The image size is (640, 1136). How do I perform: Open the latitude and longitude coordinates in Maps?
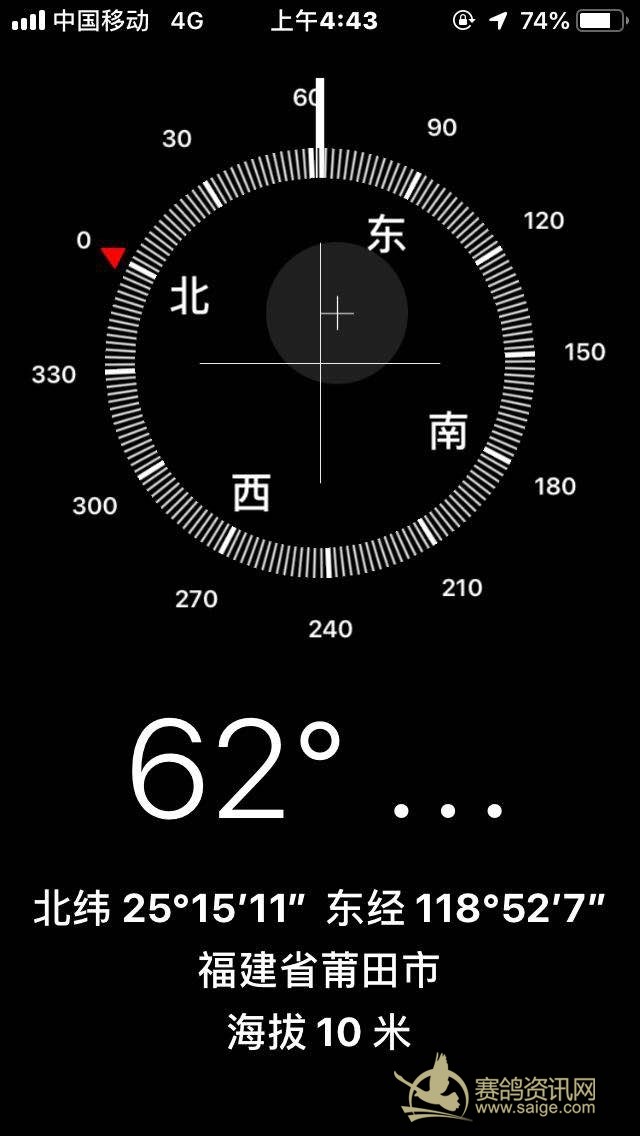pyautogui.click(x=320, y=909)
